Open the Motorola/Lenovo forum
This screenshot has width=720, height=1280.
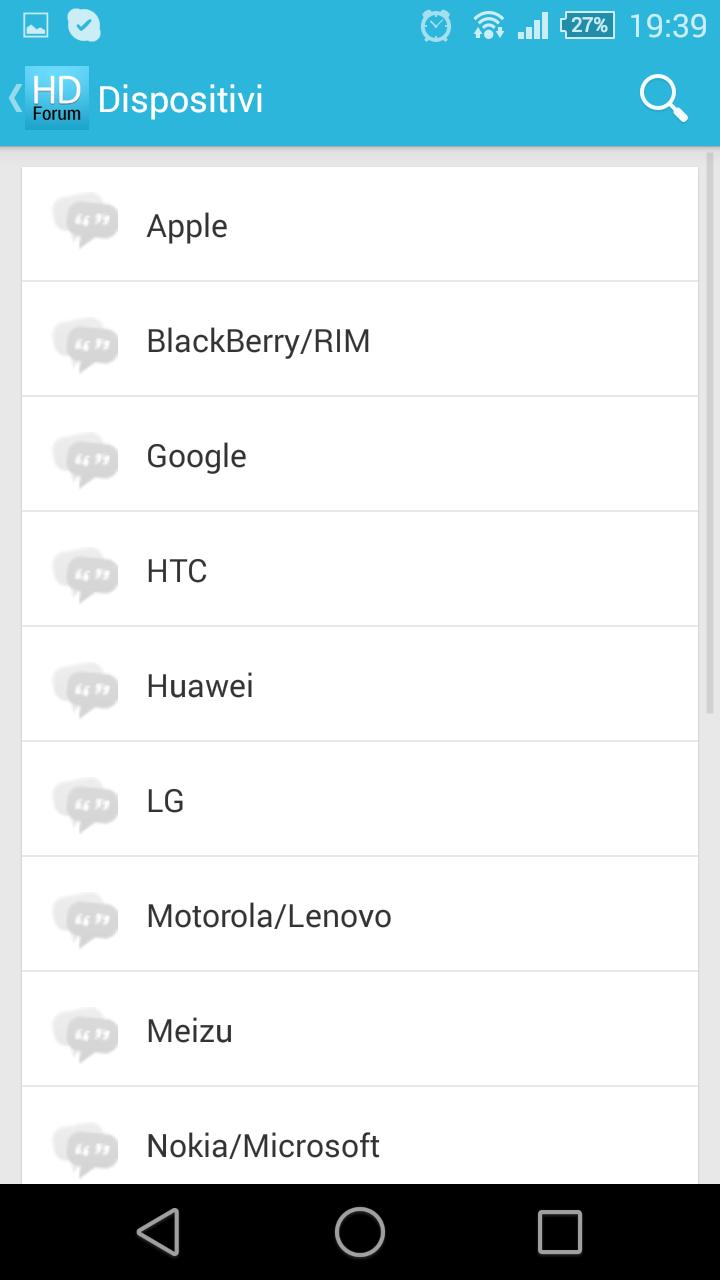click(360, 915)
